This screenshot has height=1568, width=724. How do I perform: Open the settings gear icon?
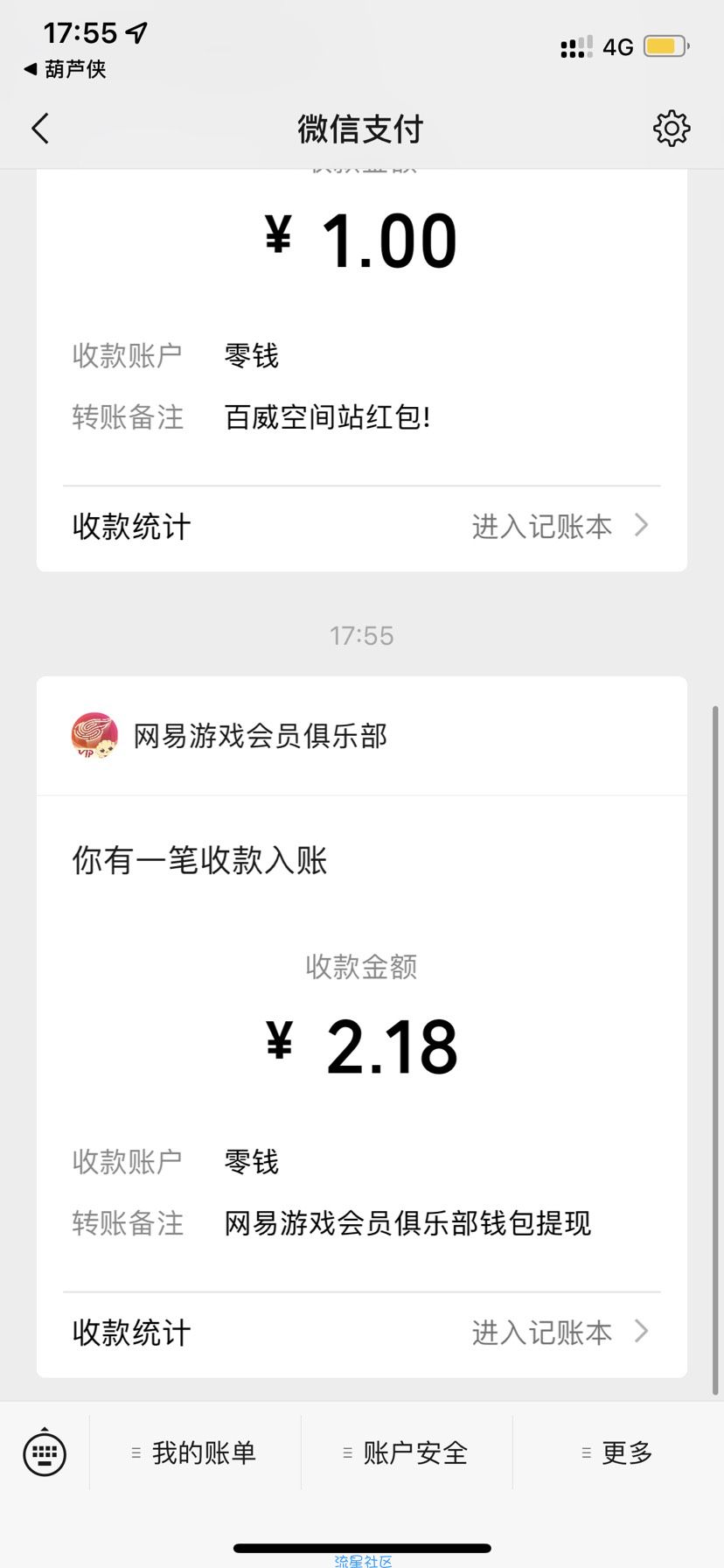point(672,129)
